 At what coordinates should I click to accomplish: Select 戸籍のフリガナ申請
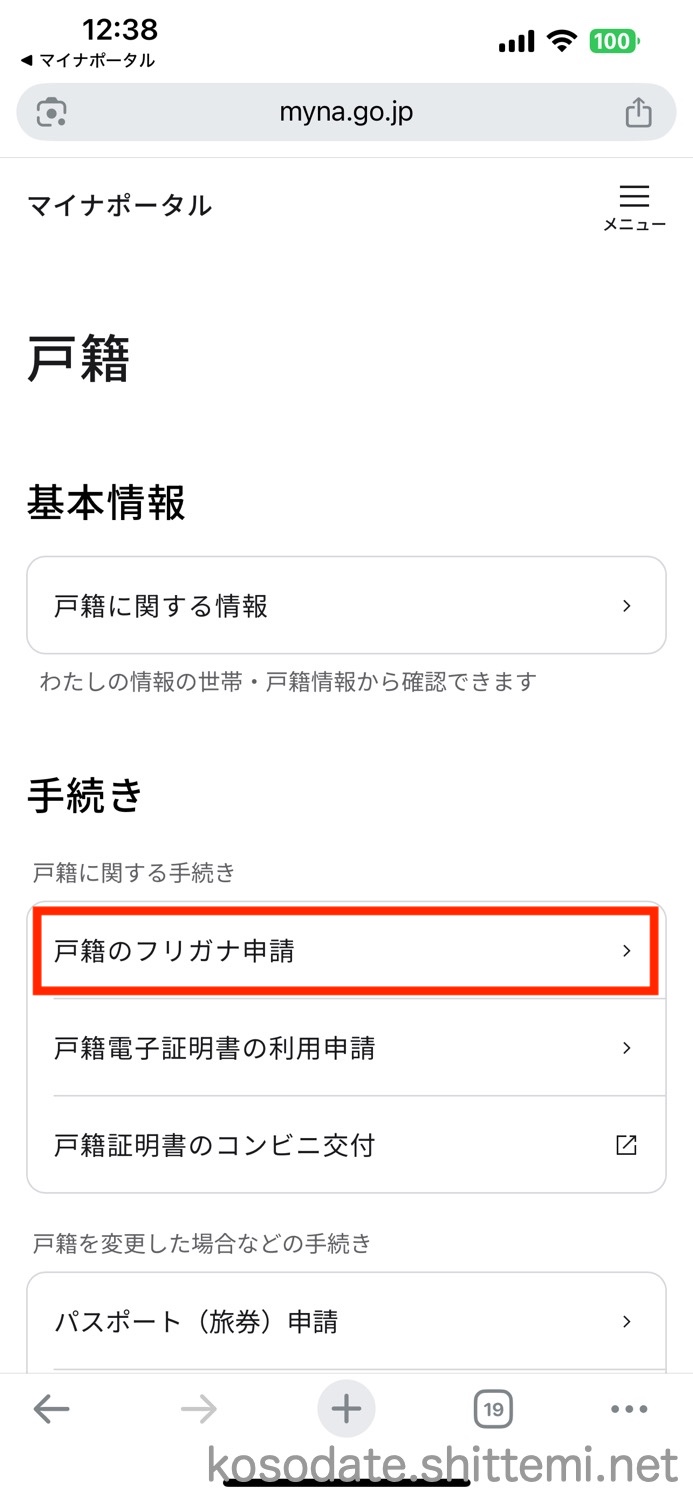346,951
